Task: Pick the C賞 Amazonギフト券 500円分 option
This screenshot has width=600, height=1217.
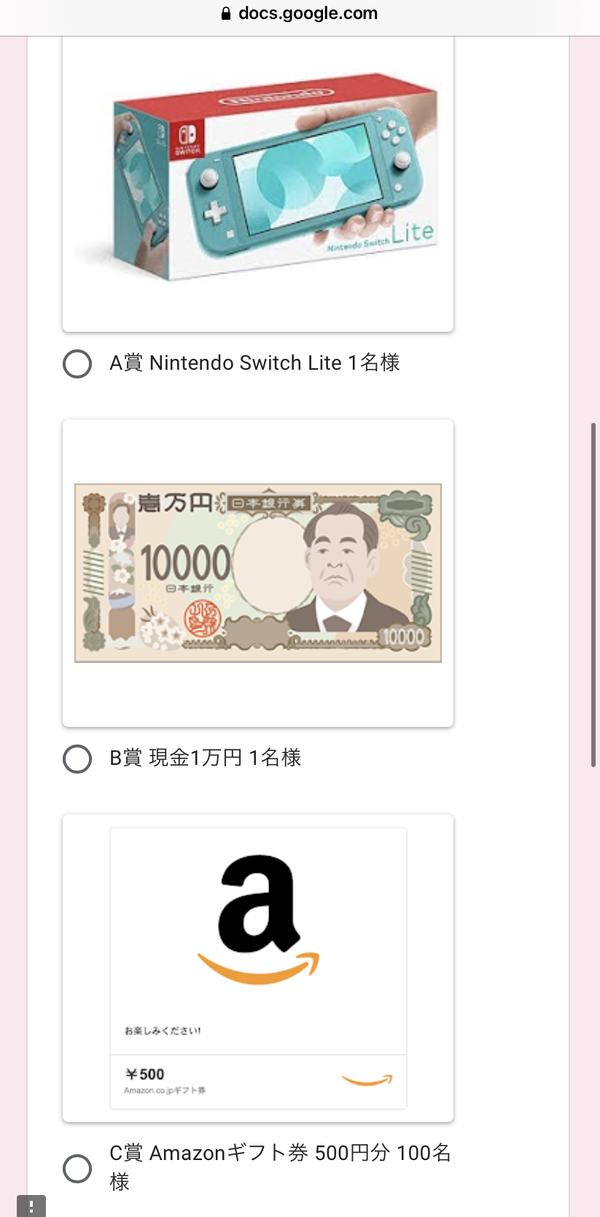Action: point(77,1167)
